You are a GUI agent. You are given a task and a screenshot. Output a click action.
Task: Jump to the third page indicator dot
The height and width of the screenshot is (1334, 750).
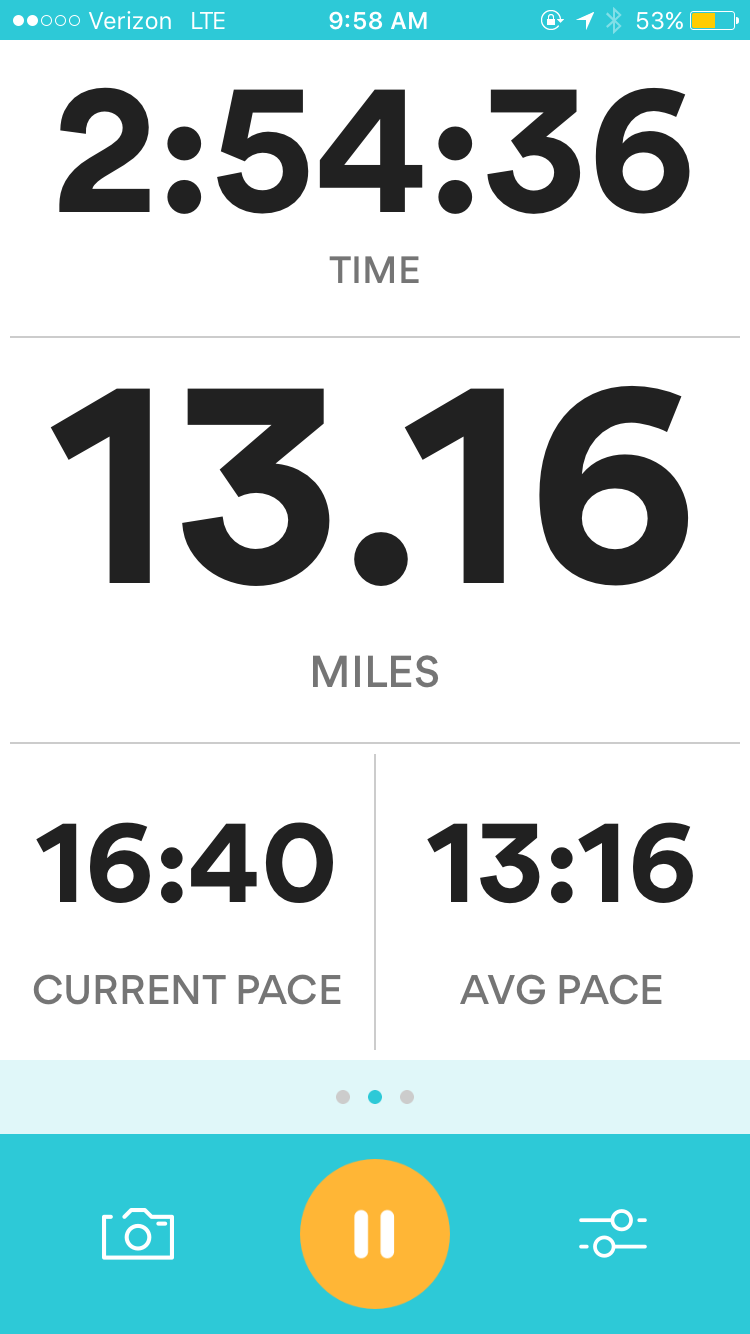coord(407,1097)
